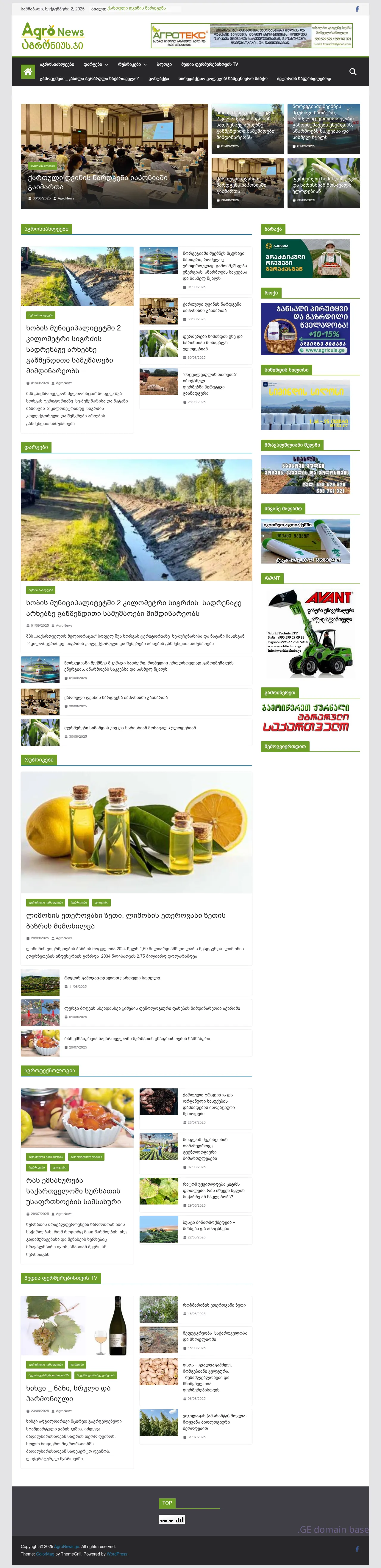Open მედია ფერმერებისთვის TV menu item

pyautogui.click(x=209, y=65)
